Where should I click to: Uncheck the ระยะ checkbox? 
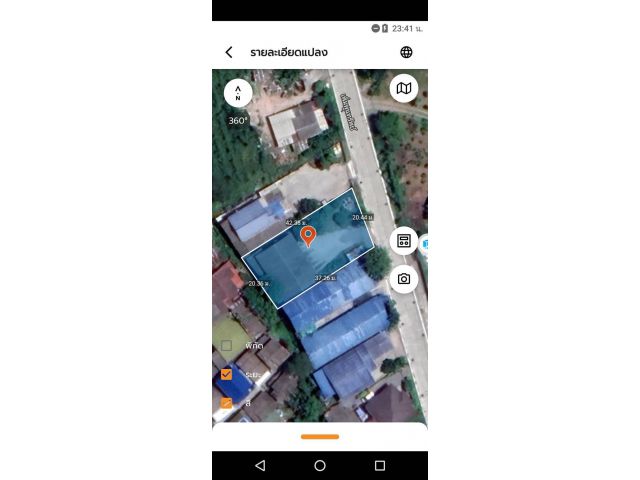point(227,374)
